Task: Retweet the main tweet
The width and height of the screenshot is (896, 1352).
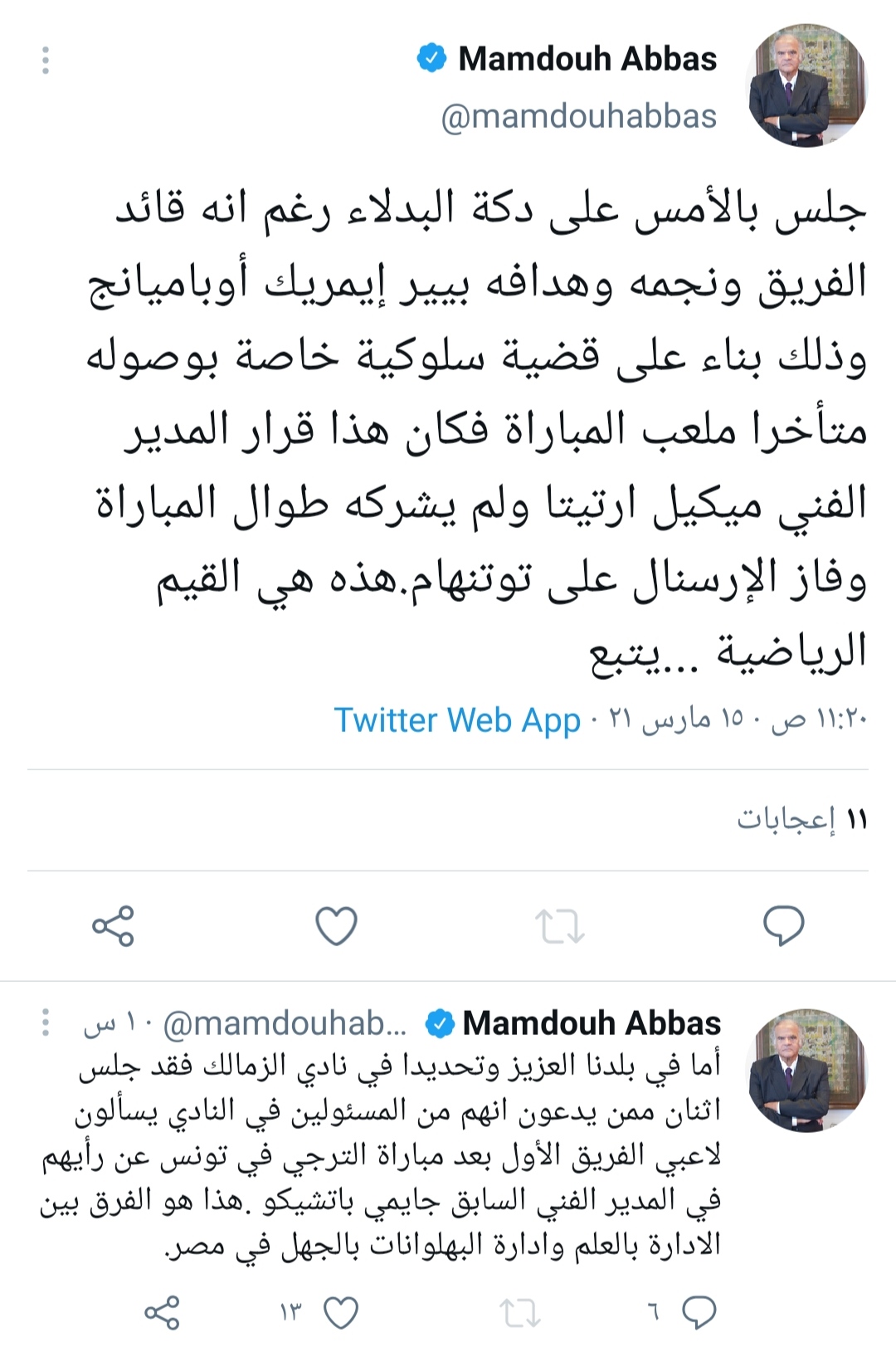Action: tap(559, 925)
